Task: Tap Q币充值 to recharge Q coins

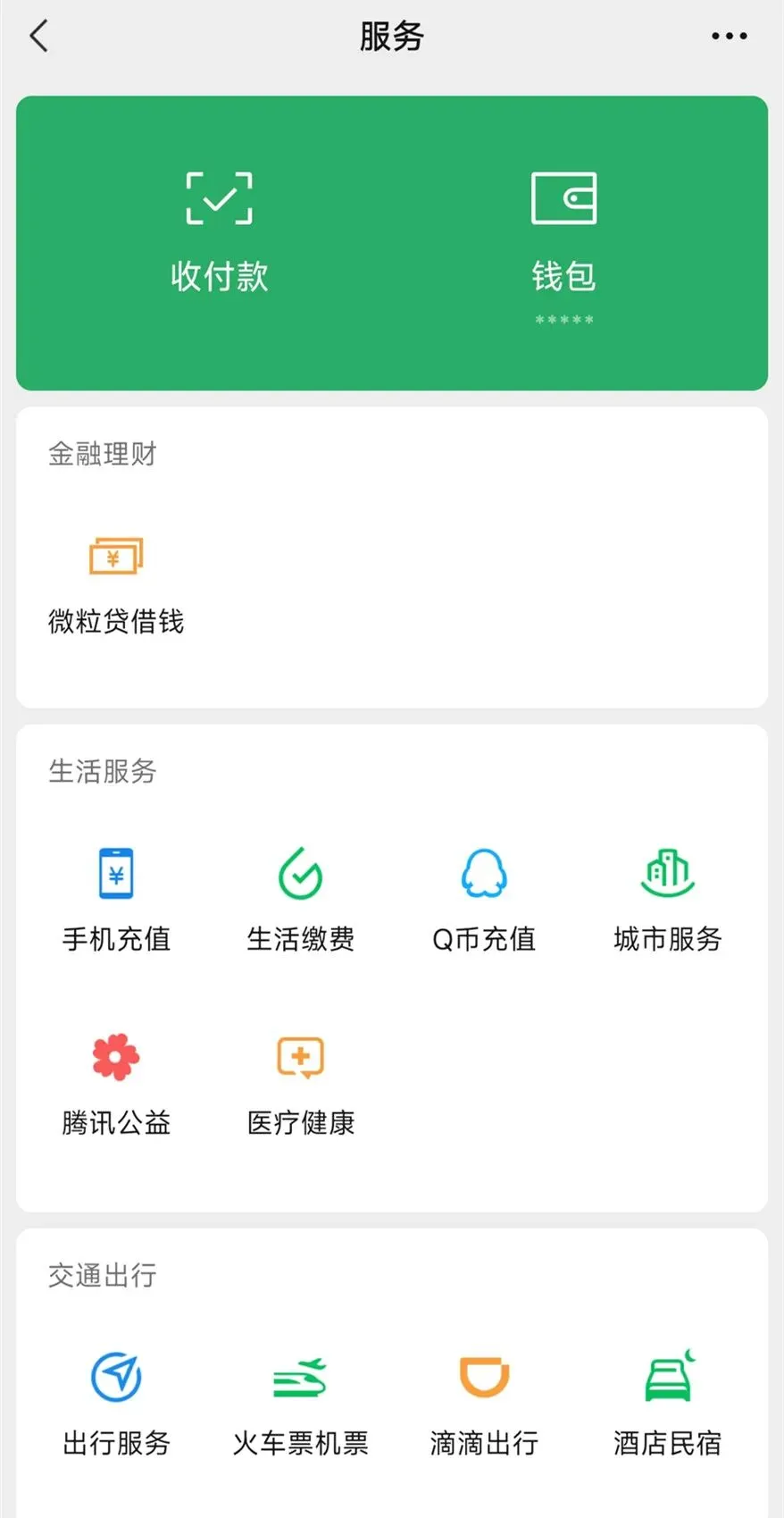Action: tap(484, 900)
